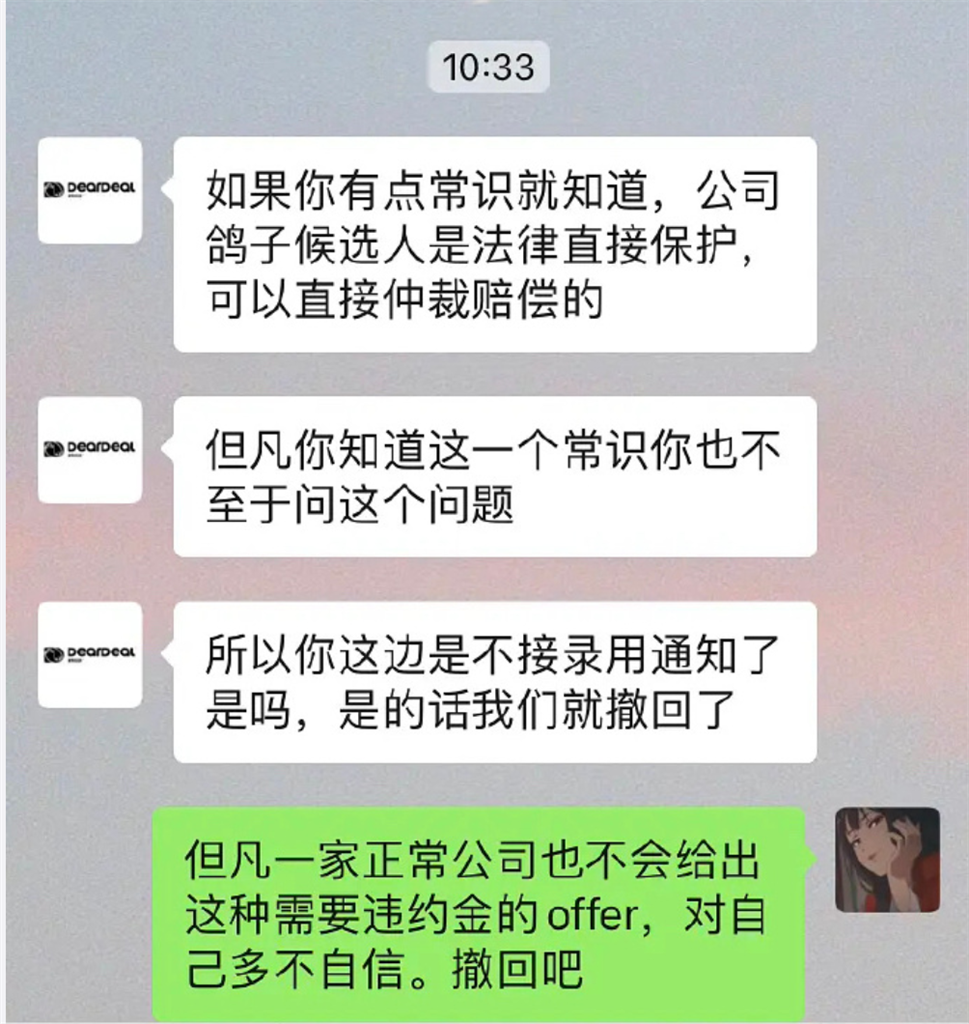Image resolution: width=969 pixels, height=1024 pixels.
Task: Open own avatar beside the green message
Action: pyautogui.click(x=887, y=859)
